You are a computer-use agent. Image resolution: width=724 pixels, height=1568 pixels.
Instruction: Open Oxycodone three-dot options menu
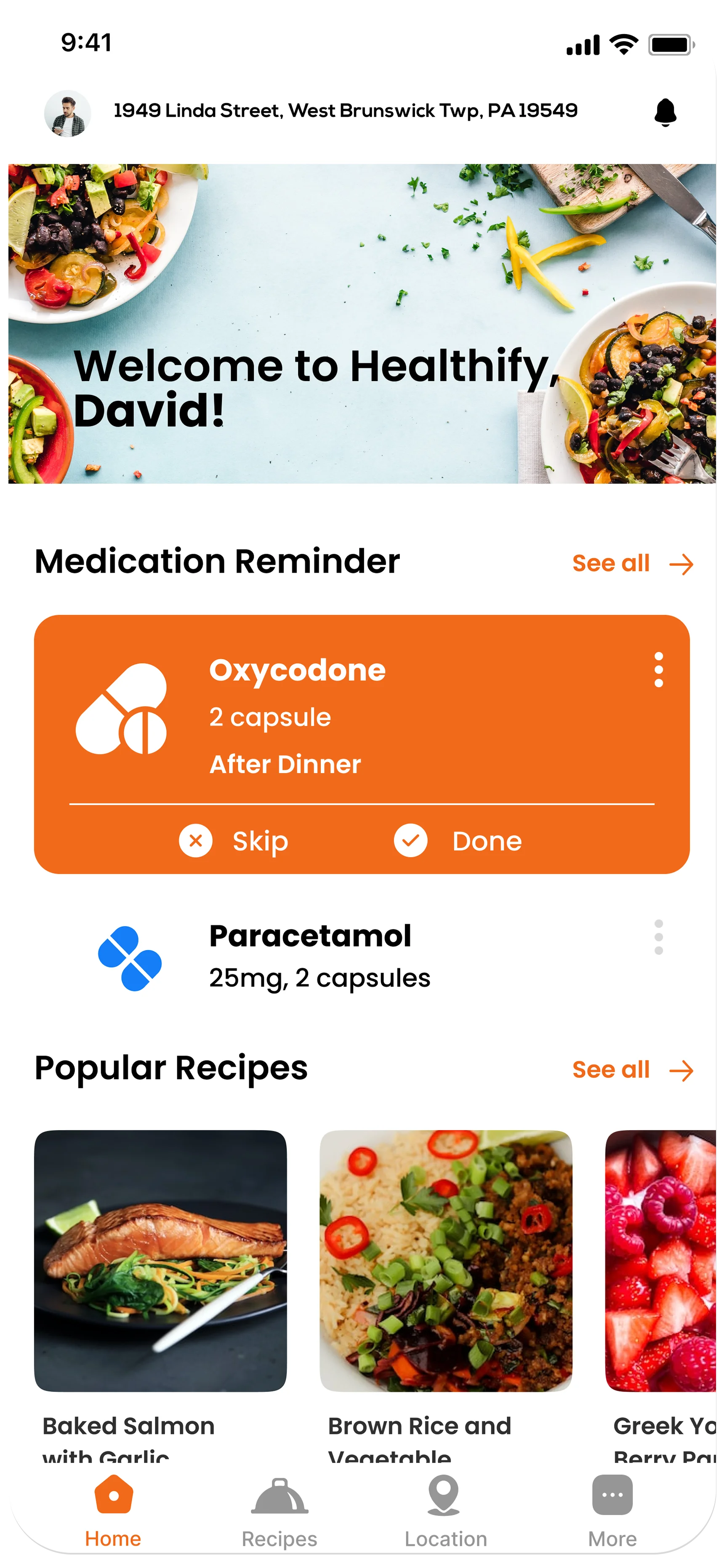(x=658, y=670)
